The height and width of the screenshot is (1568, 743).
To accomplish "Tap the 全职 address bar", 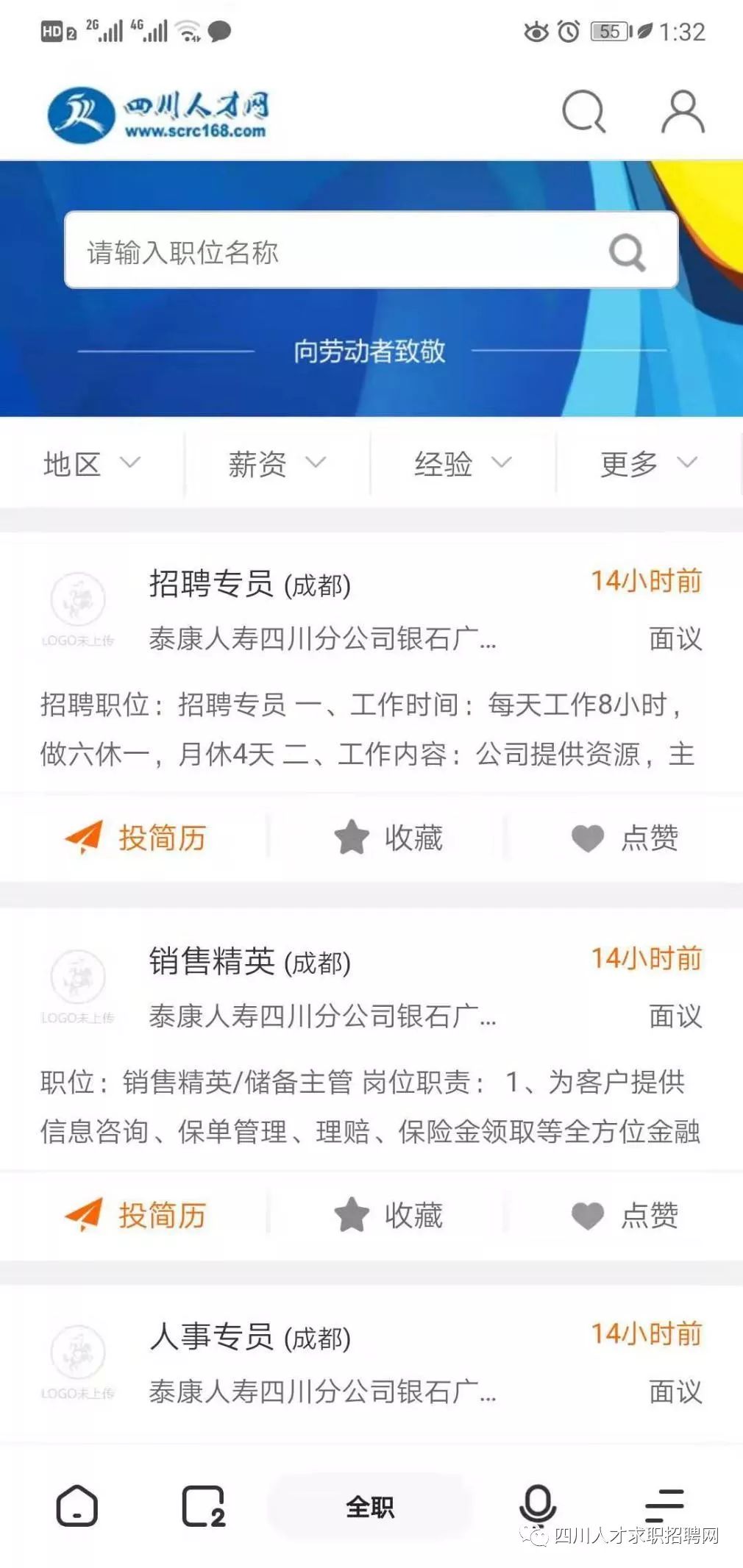I will click(370, 1506).
